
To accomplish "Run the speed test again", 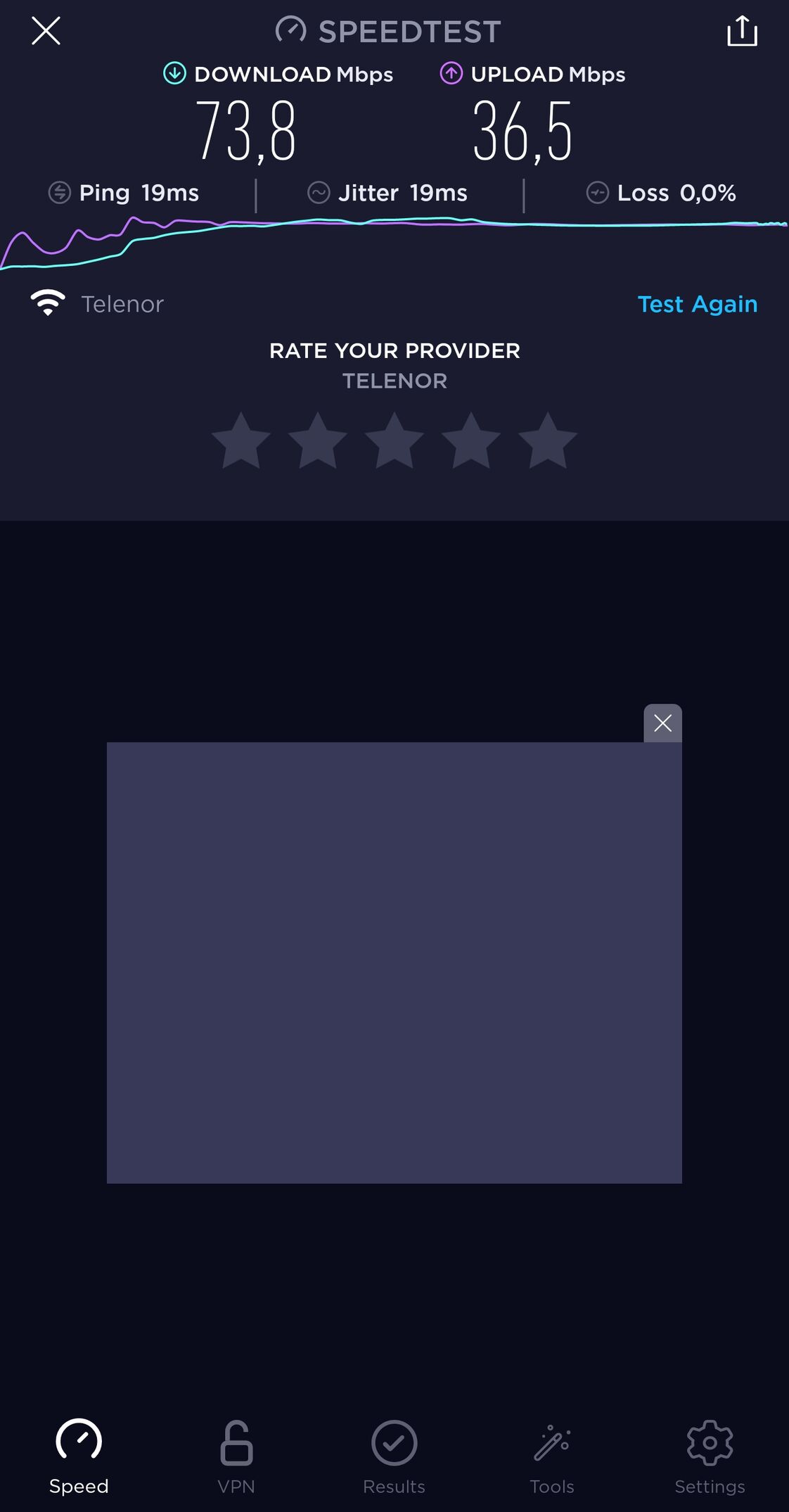I will tap(697, 304).
